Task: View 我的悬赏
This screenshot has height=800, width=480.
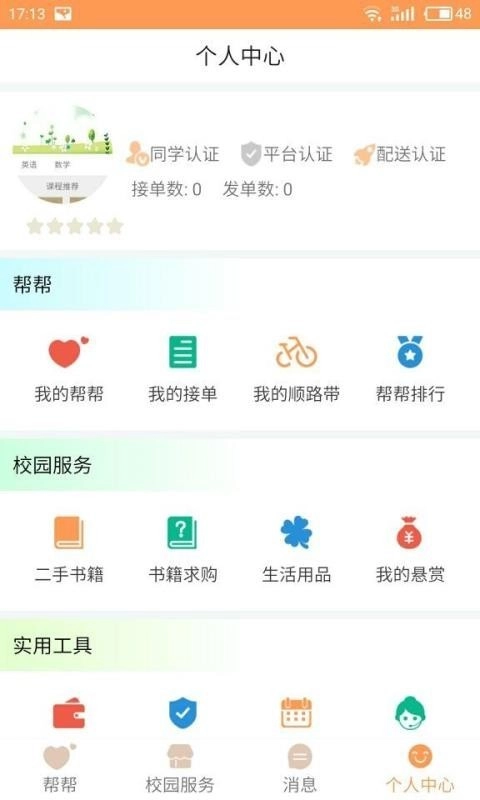Action: pos(410,549)
